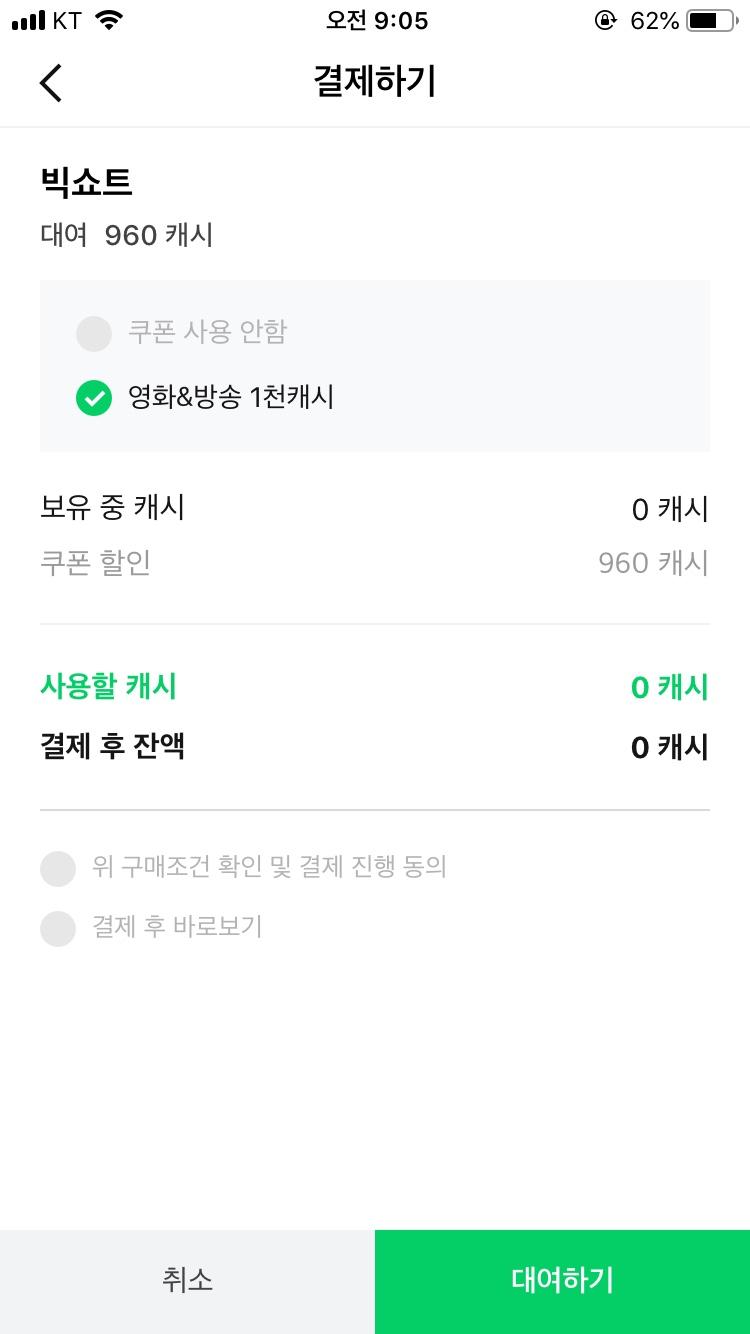Check 위 구매조건 확인 및 결제 진행 동의
Screen dimensions: 750x1334
pos(243,867)
